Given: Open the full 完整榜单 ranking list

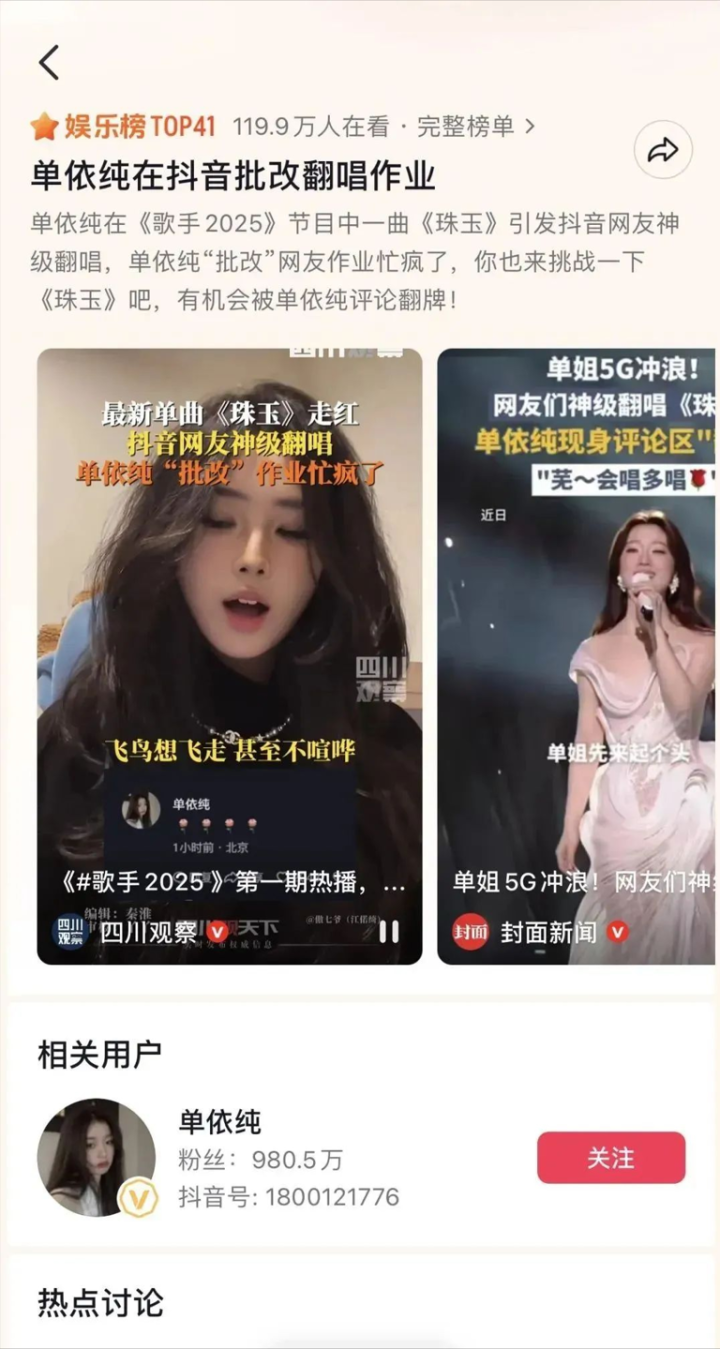Looking at the screenshot, I should (475, 126).
